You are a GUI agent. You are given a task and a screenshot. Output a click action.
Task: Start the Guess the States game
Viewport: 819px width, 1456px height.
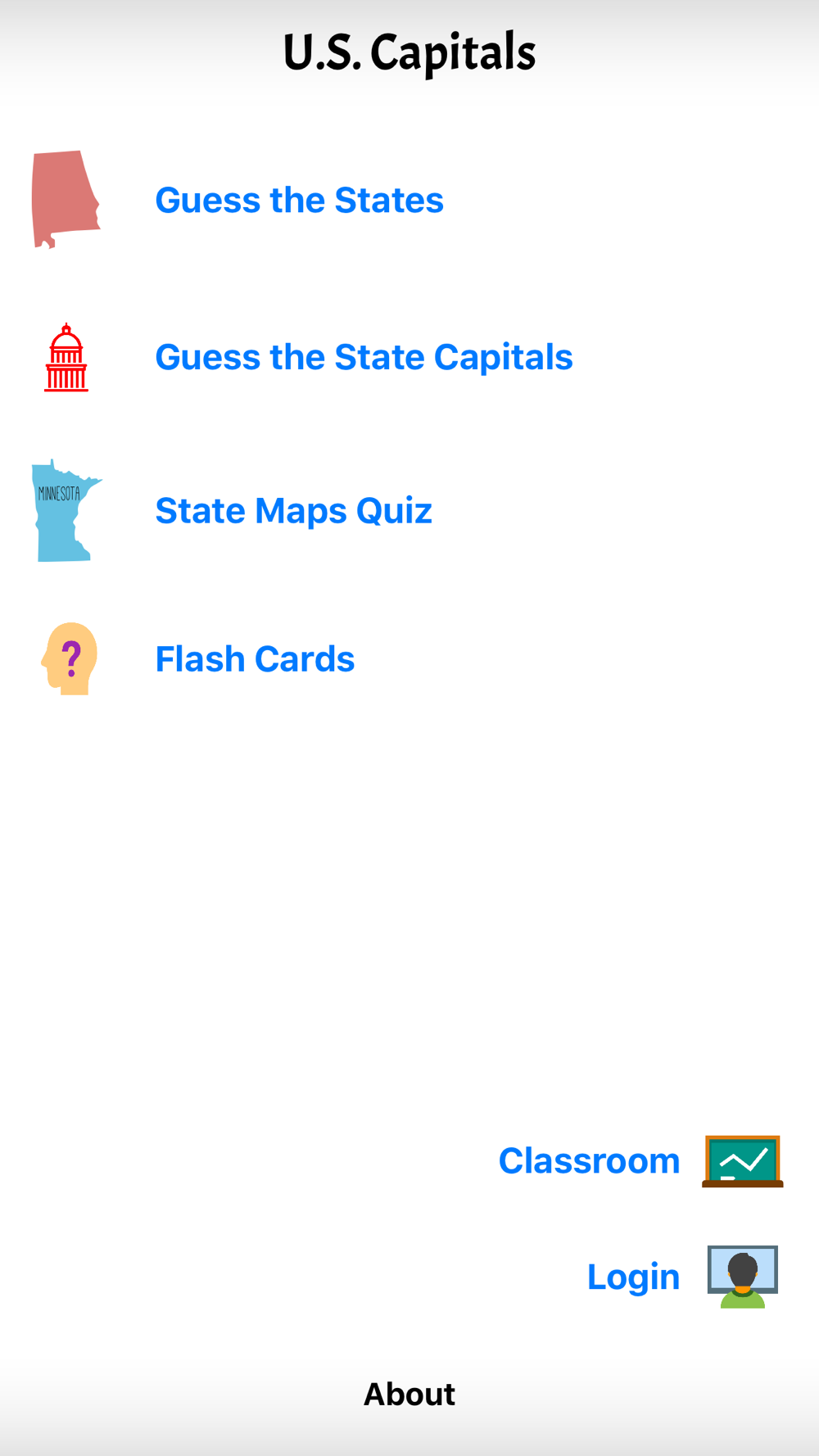299,200
